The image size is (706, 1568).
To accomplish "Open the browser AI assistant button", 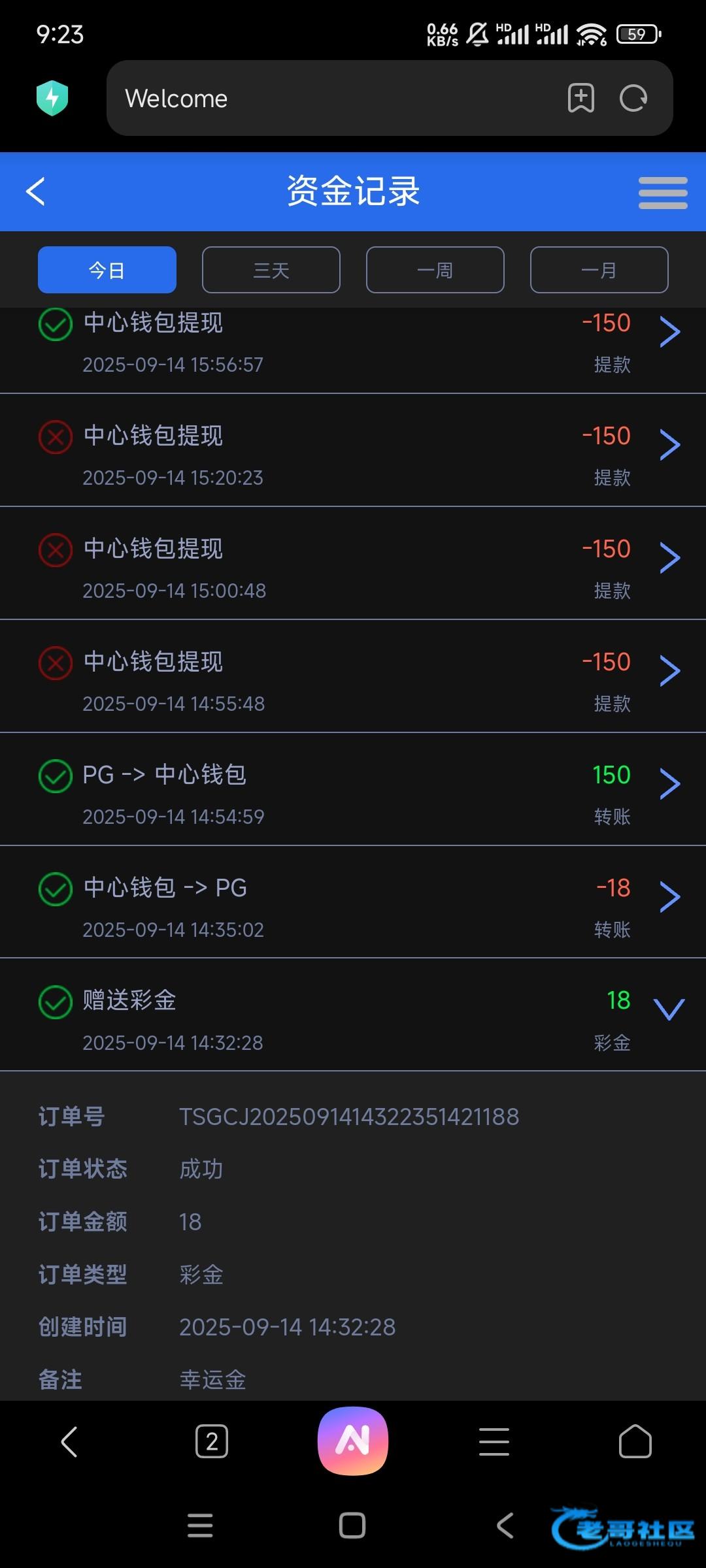I will (353, 1441).
